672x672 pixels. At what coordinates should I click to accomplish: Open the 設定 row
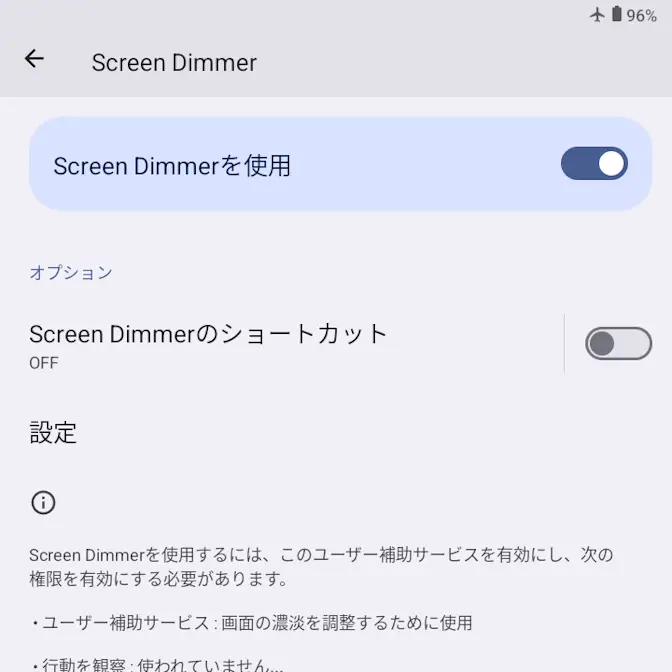point(53,433)
